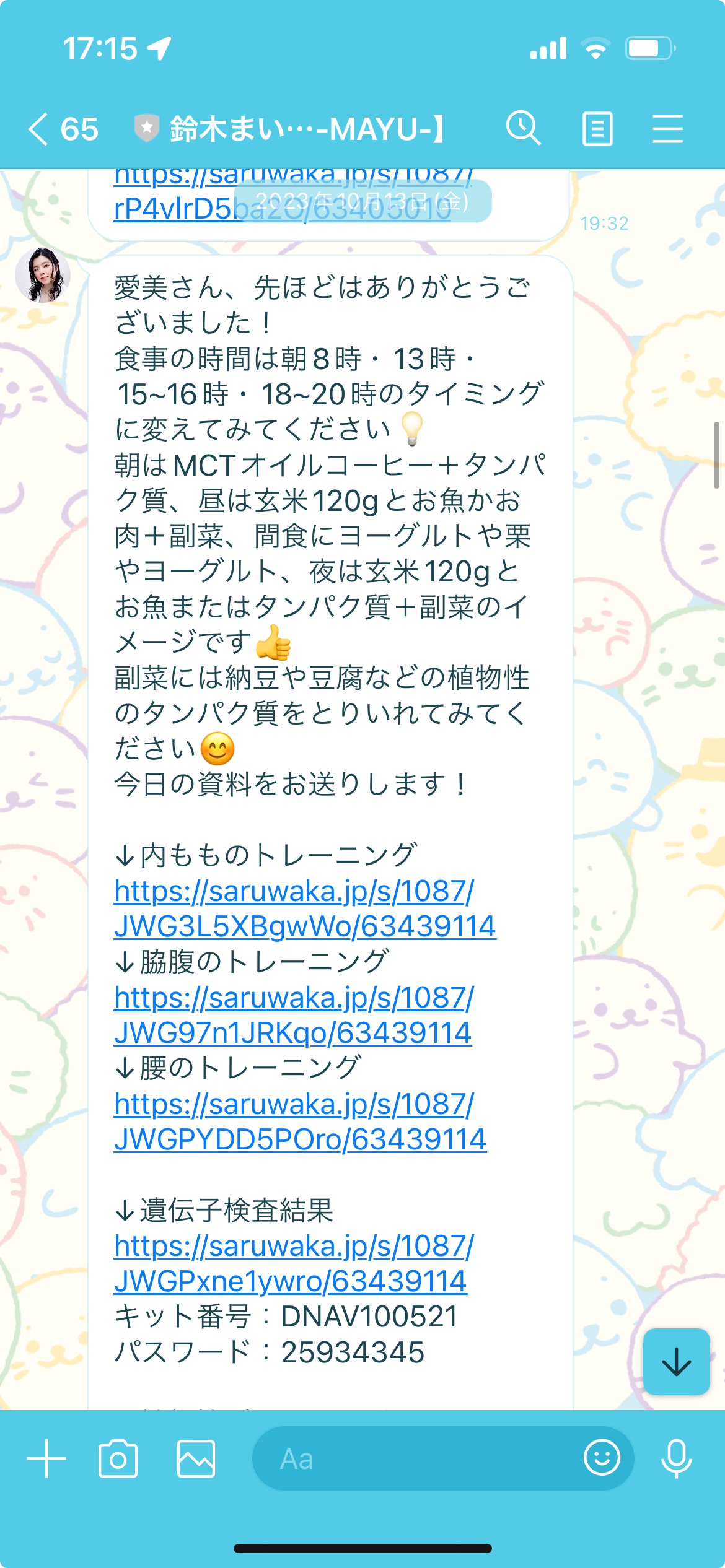Open the emoji sticker picker

click(602, 1457)
